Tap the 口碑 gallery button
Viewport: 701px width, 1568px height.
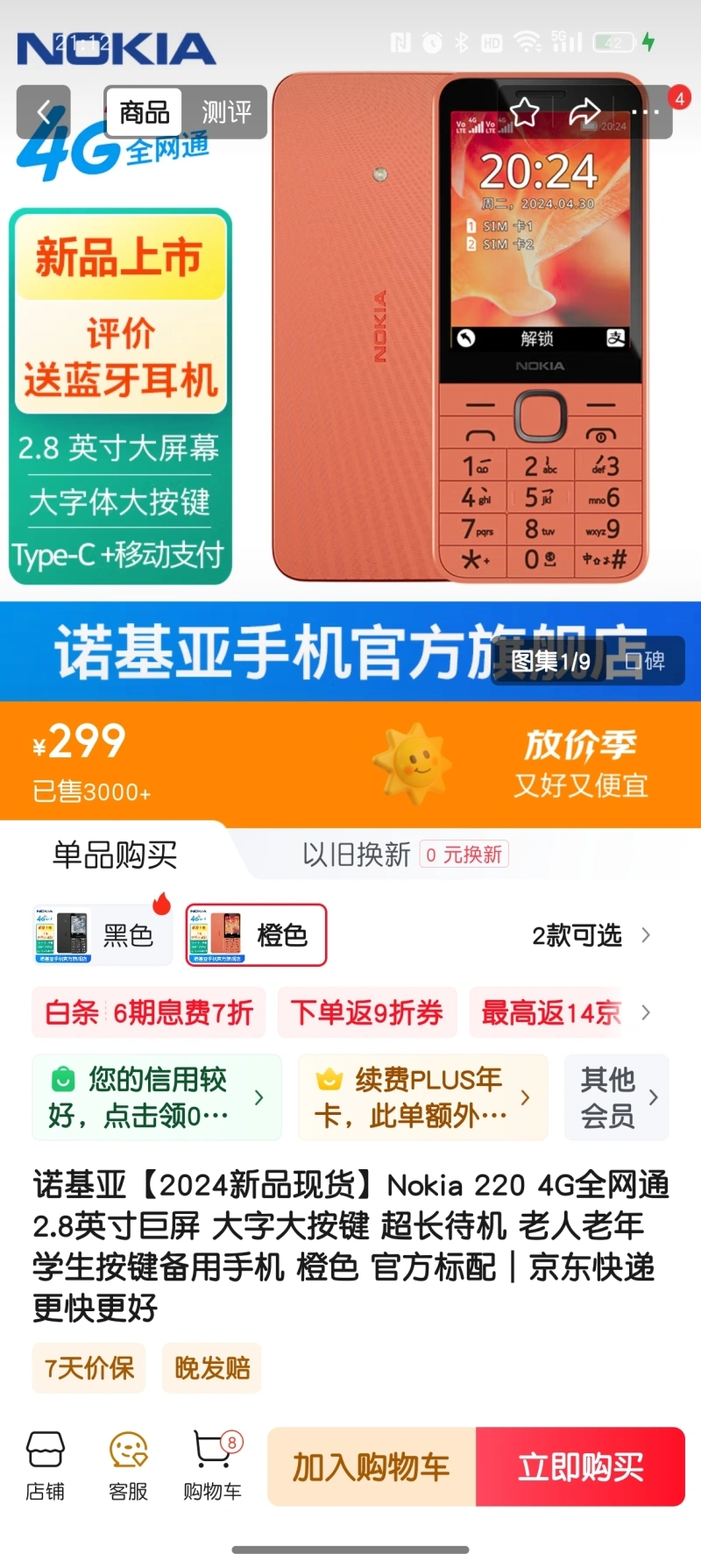644,661
